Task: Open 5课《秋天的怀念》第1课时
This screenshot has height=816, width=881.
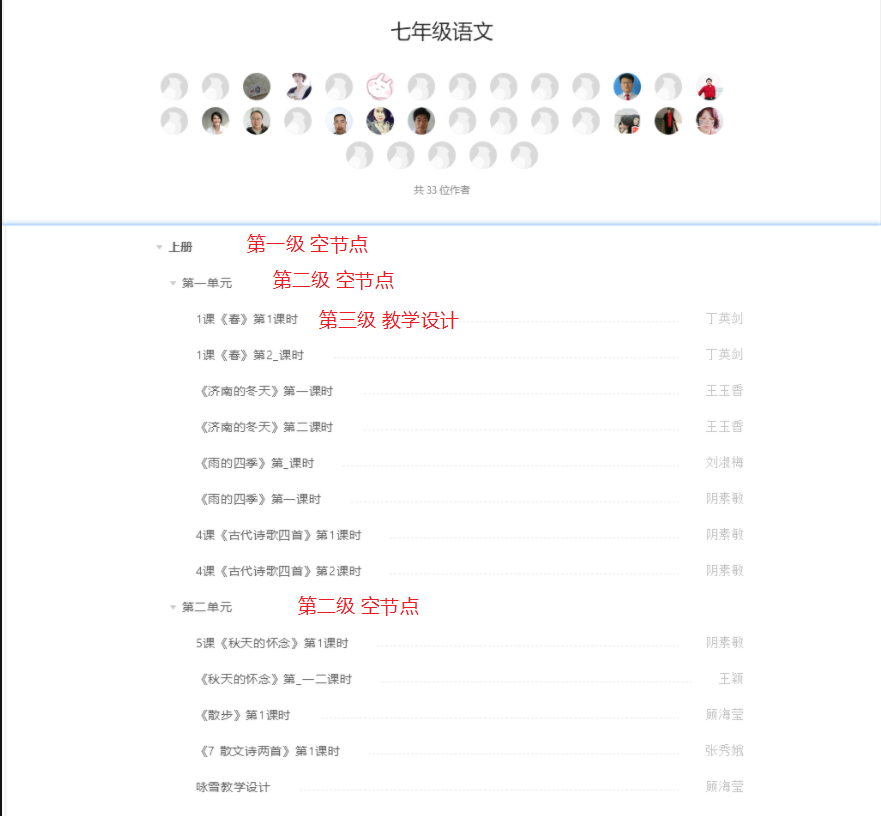Action: [x=272, y=643]
